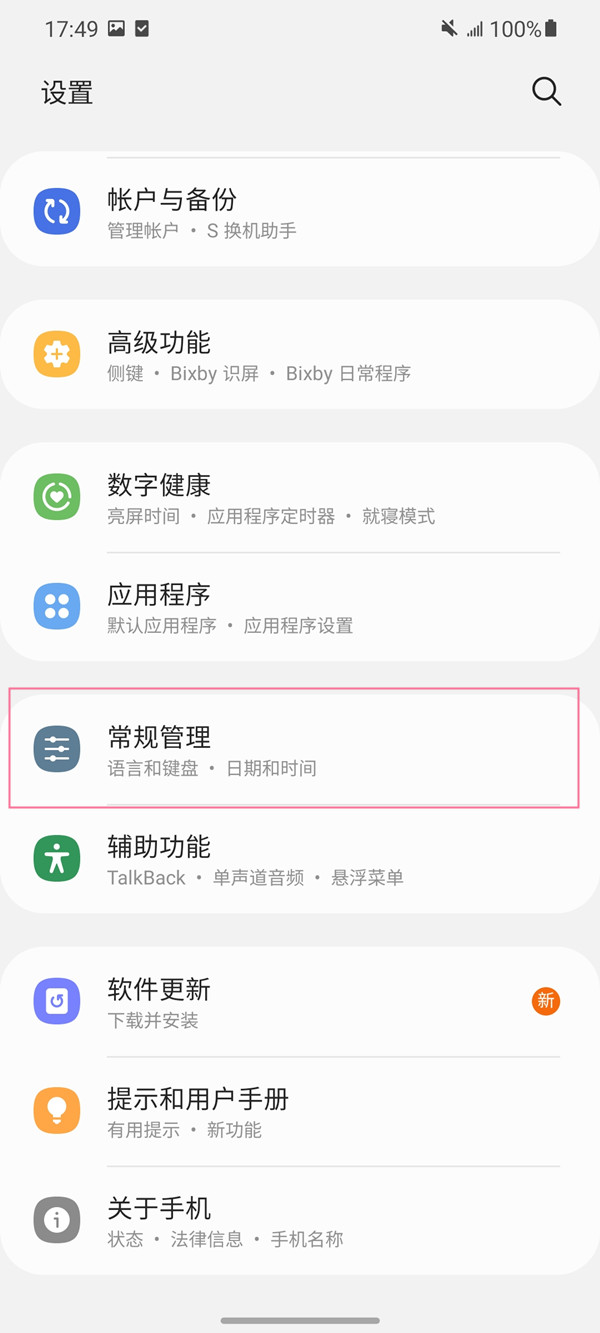Go to 数字健康 settings
600x1333 pixels.
coord(300,498)
